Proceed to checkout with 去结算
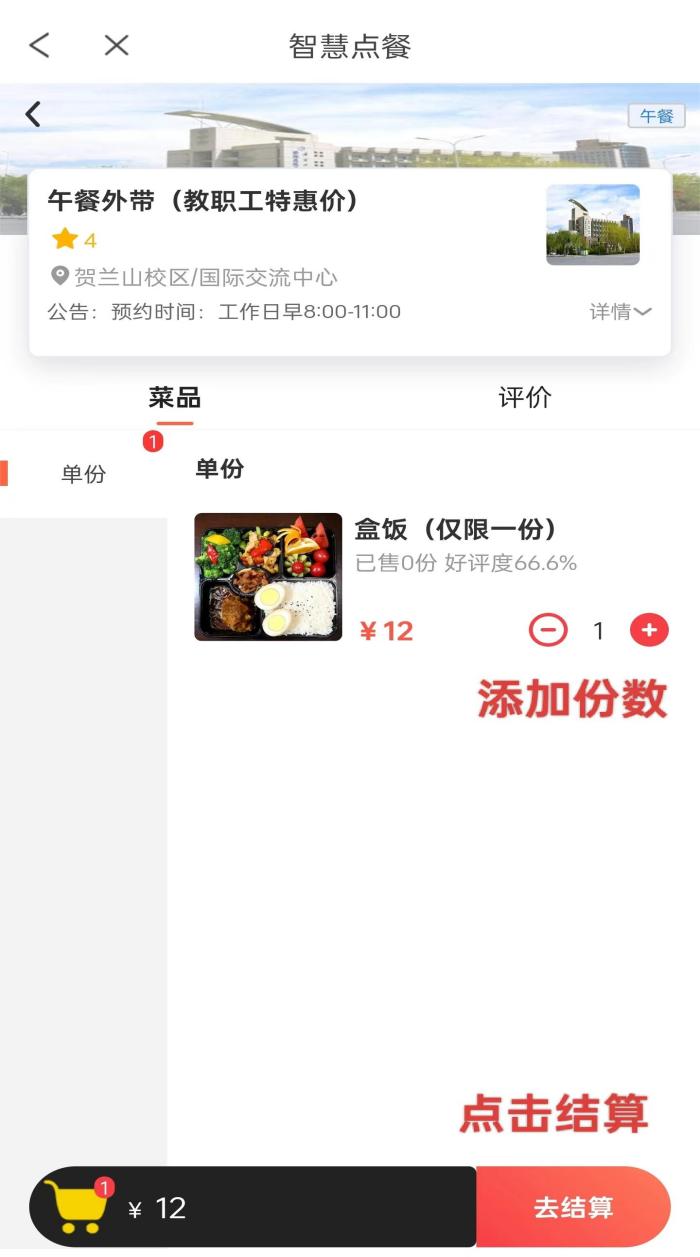This screenshot has width=700, height=1257. [x=573, y=1207]
